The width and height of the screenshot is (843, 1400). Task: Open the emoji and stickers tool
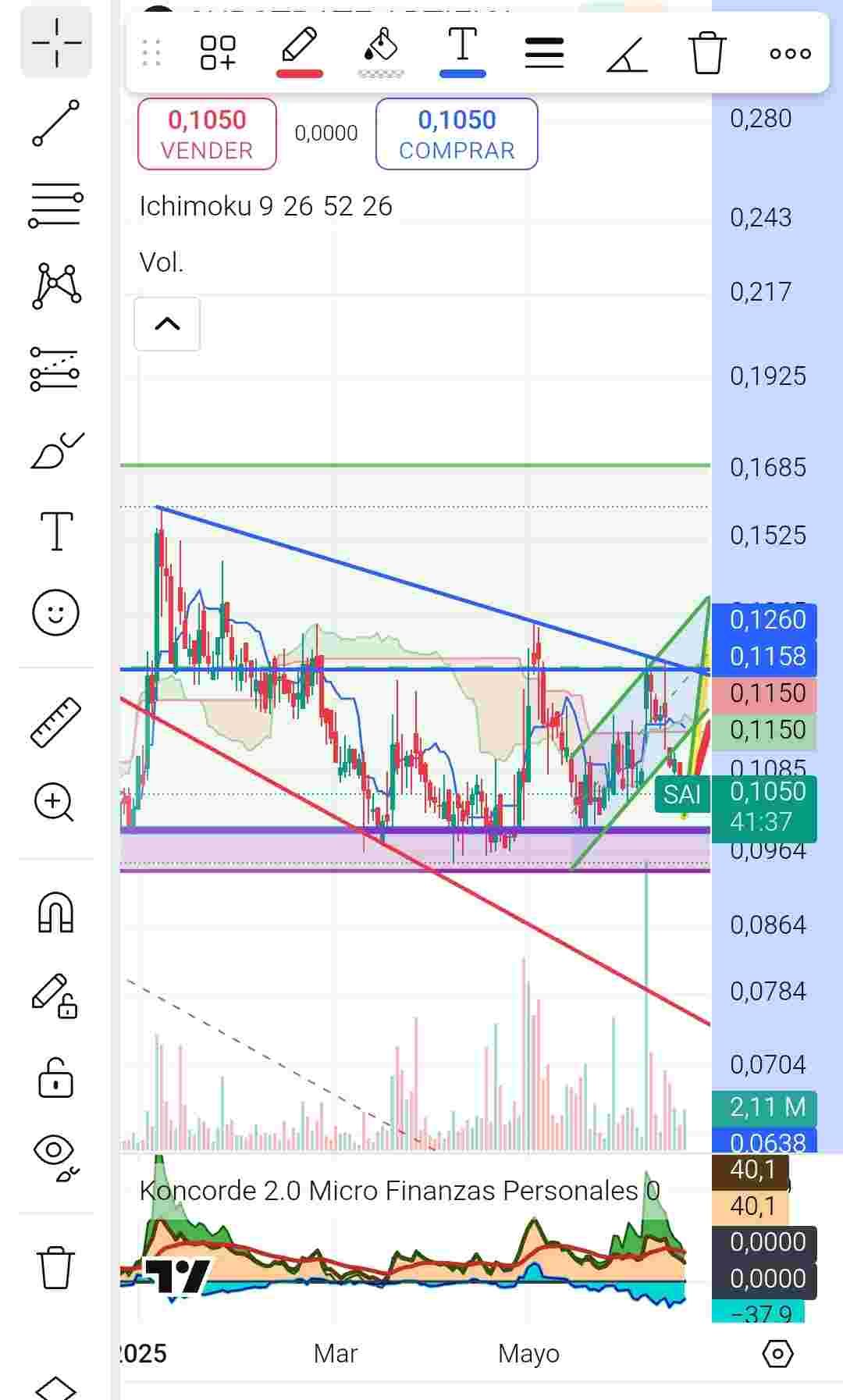click(56, 612)
